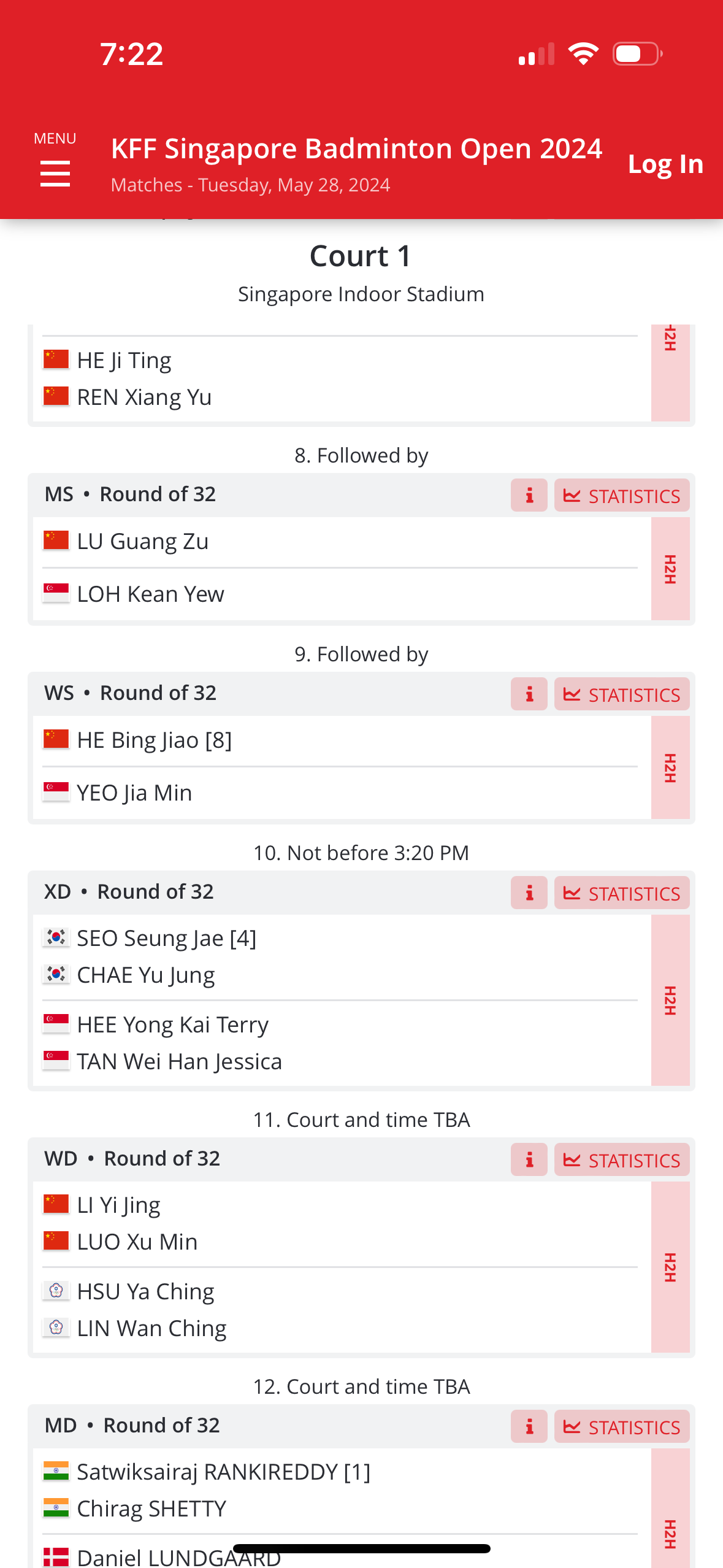This screenshot has height=1568, width=723.
Task: View STATISTICS for MS Round of 32
Action: [622, 495]
